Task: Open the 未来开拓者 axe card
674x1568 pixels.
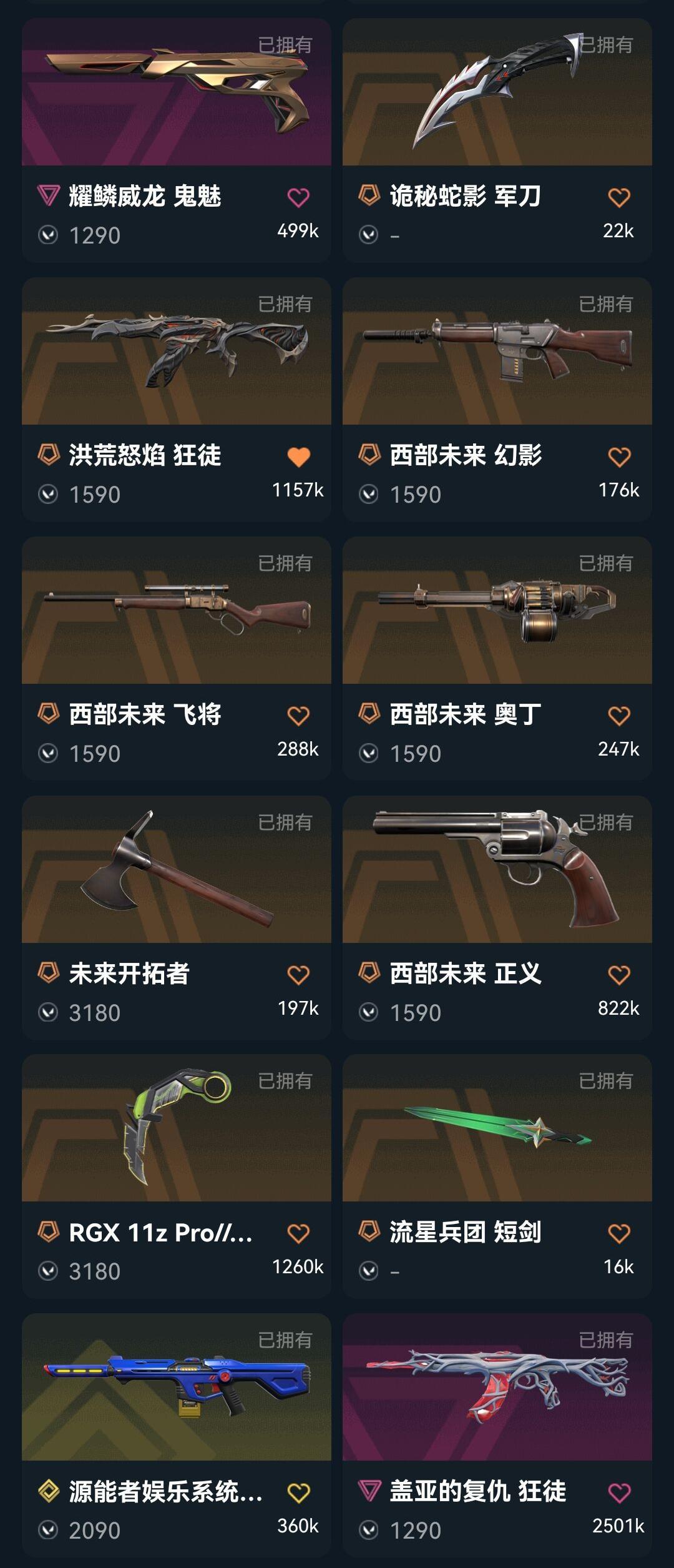Action: coord(177,917)
